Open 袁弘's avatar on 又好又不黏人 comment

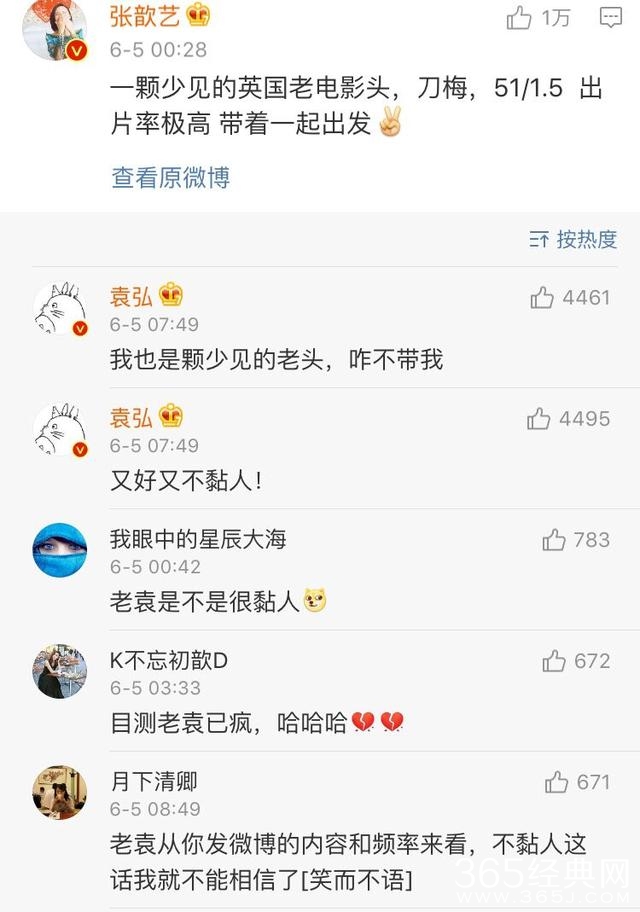(60, 429)
